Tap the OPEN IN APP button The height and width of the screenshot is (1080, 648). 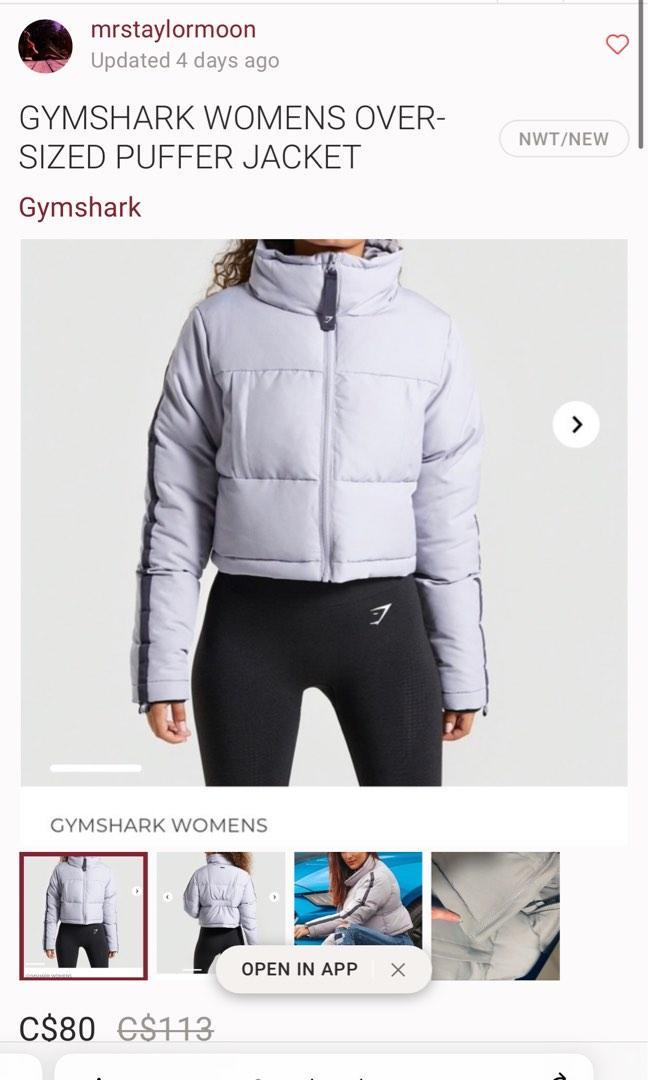[x=300, y=969]
